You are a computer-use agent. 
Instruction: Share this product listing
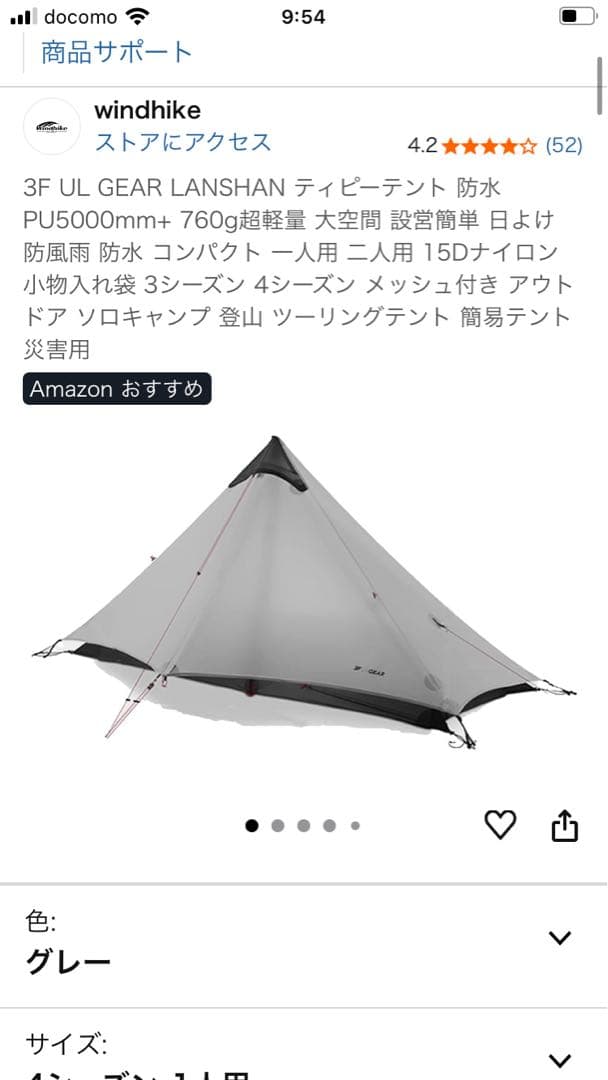[x=564, y=825]
